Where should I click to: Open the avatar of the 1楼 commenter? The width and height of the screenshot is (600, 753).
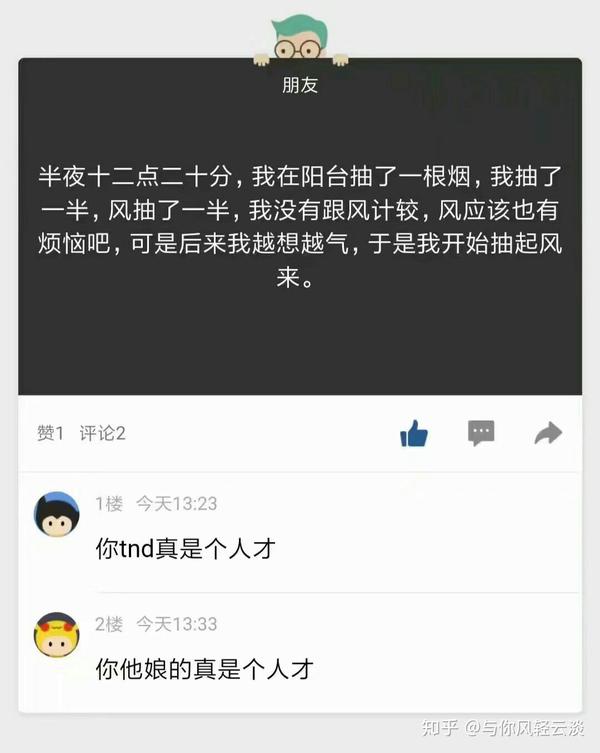[x=57, y=514]
